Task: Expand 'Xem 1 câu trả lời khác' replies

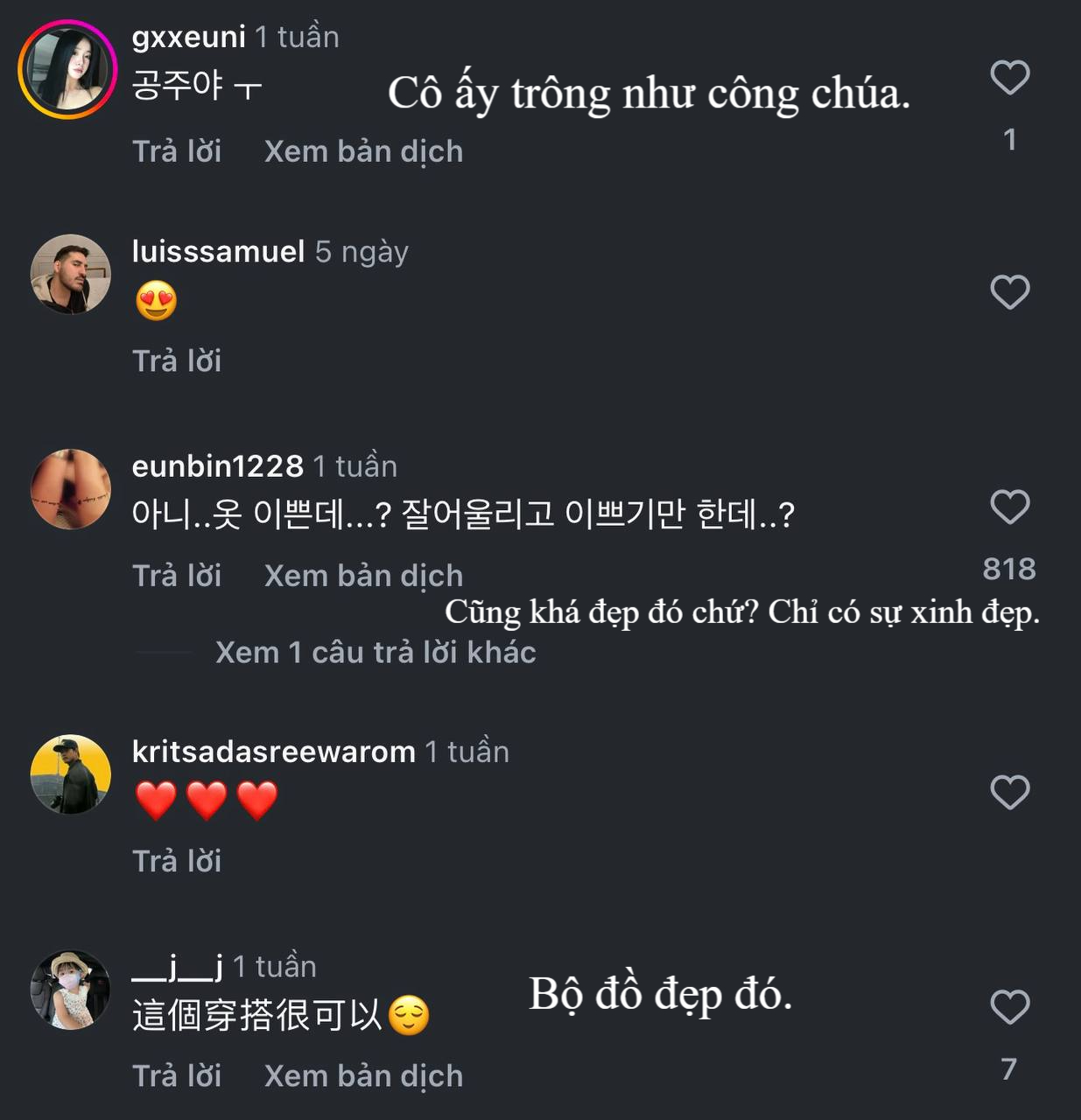Action: pyautogui.click(x=376, y=651)
